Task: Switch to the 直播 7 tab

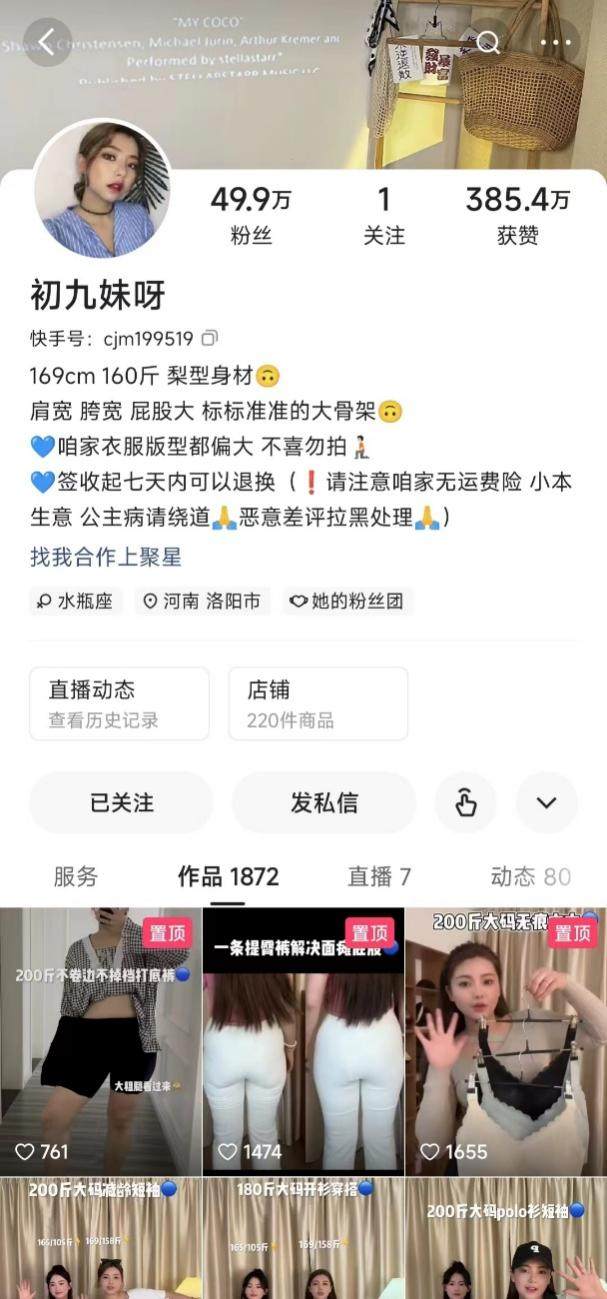Action: coord(379,877)
